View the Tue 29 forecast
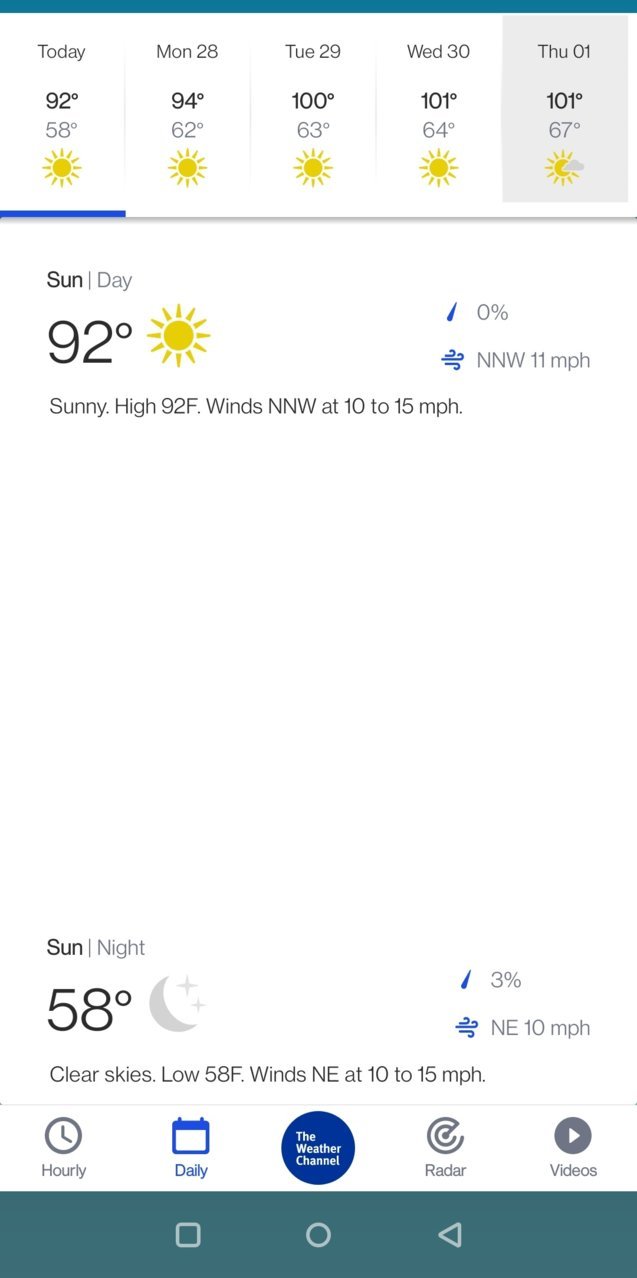Screen dimensions: 637x1278 313,112
